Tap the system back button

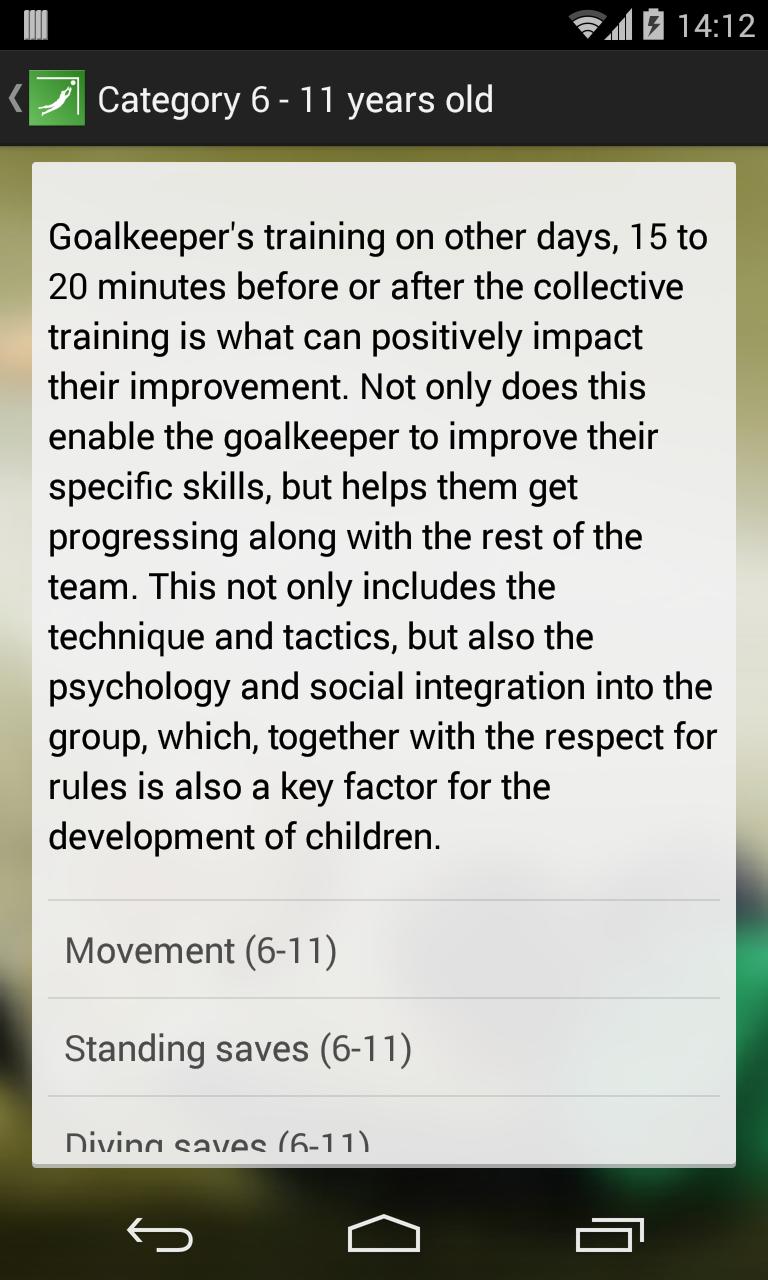point(160,1236)
